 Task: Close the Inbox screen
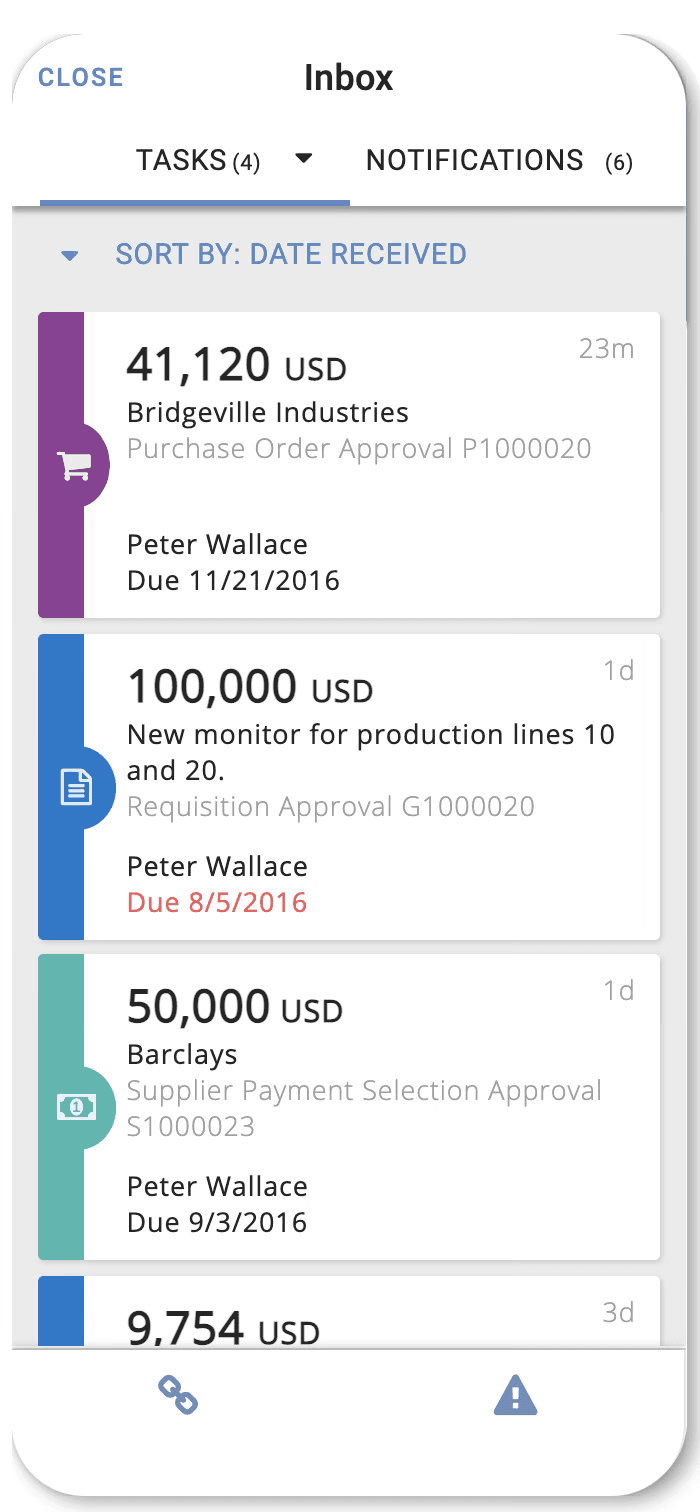pos(80,77)
